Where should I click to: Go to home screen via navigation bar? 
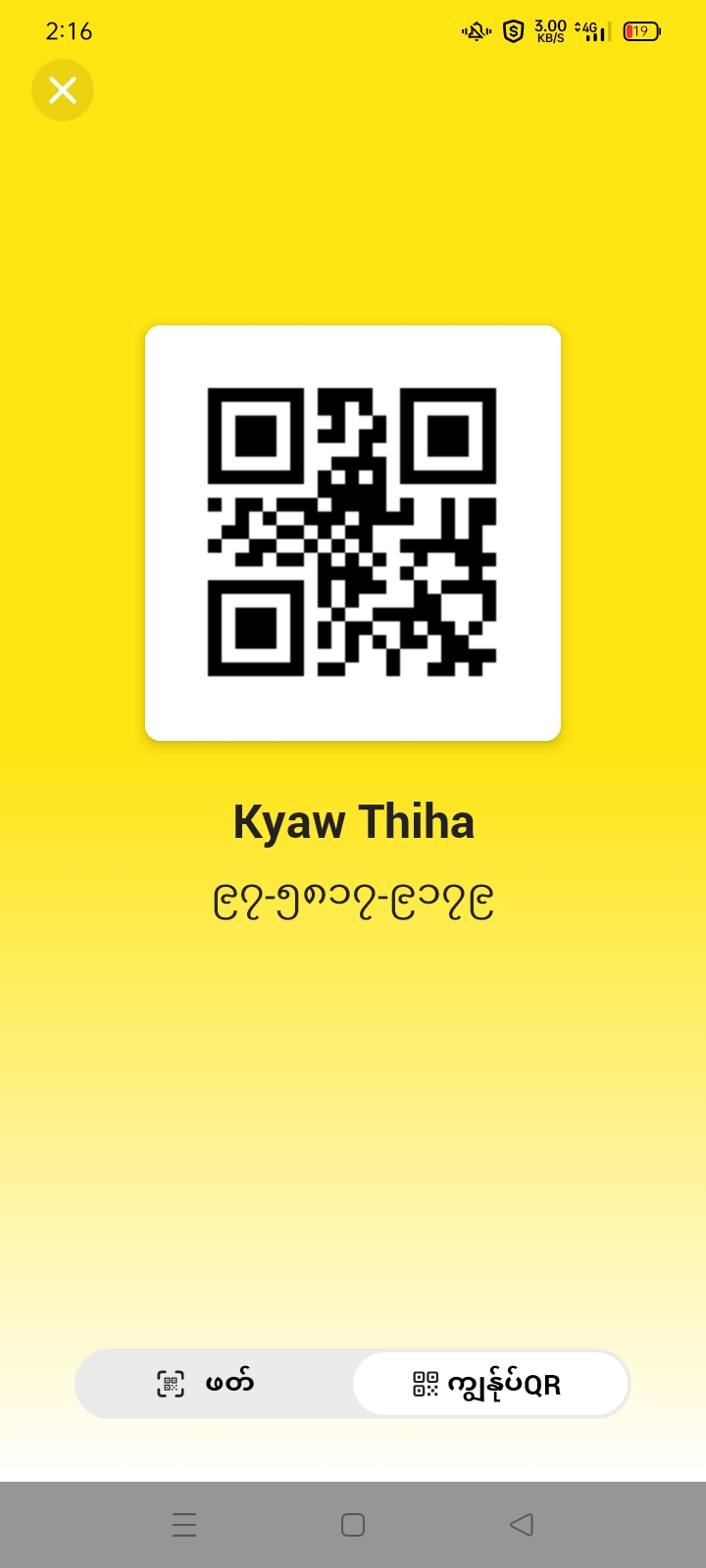[353, 1525]
